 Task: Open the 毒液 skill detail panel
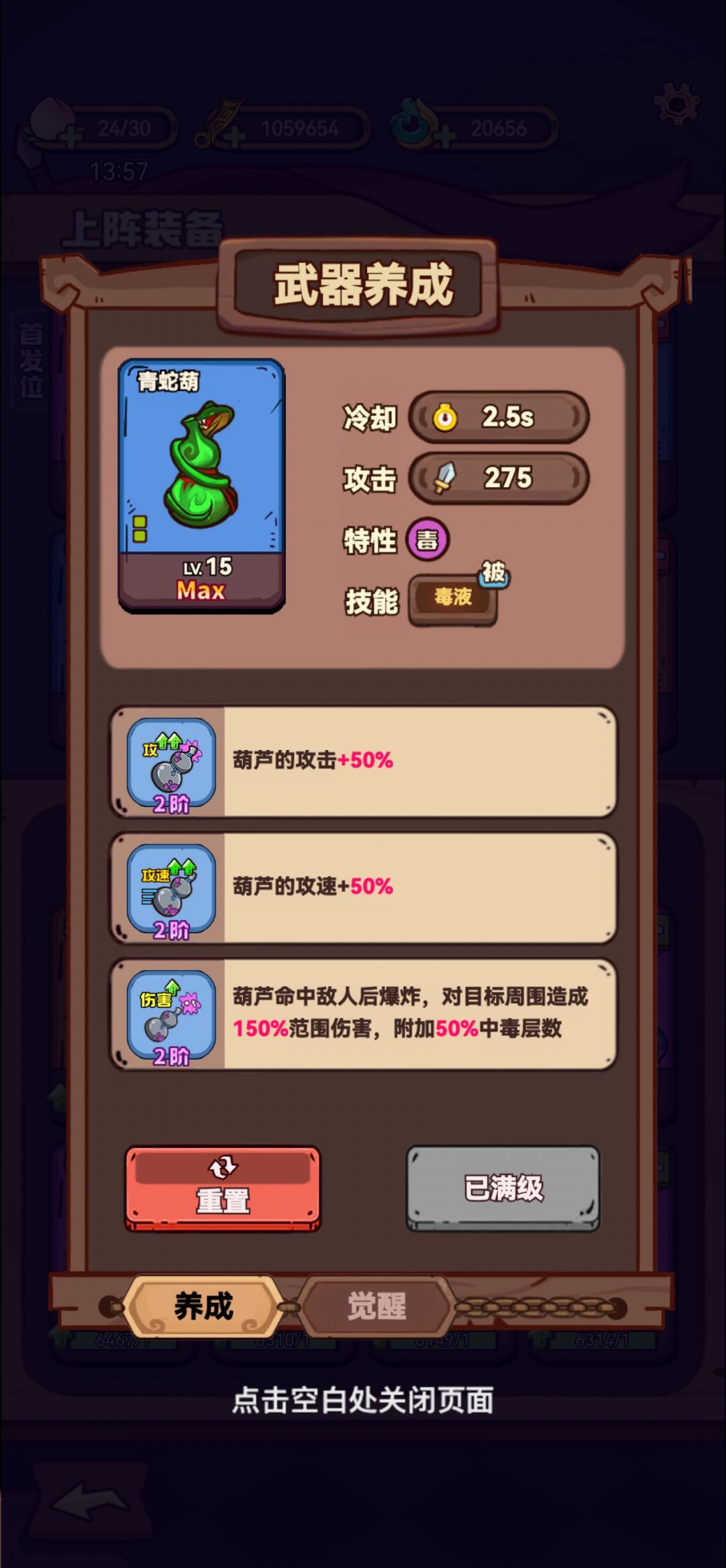(x=454, y=597)
